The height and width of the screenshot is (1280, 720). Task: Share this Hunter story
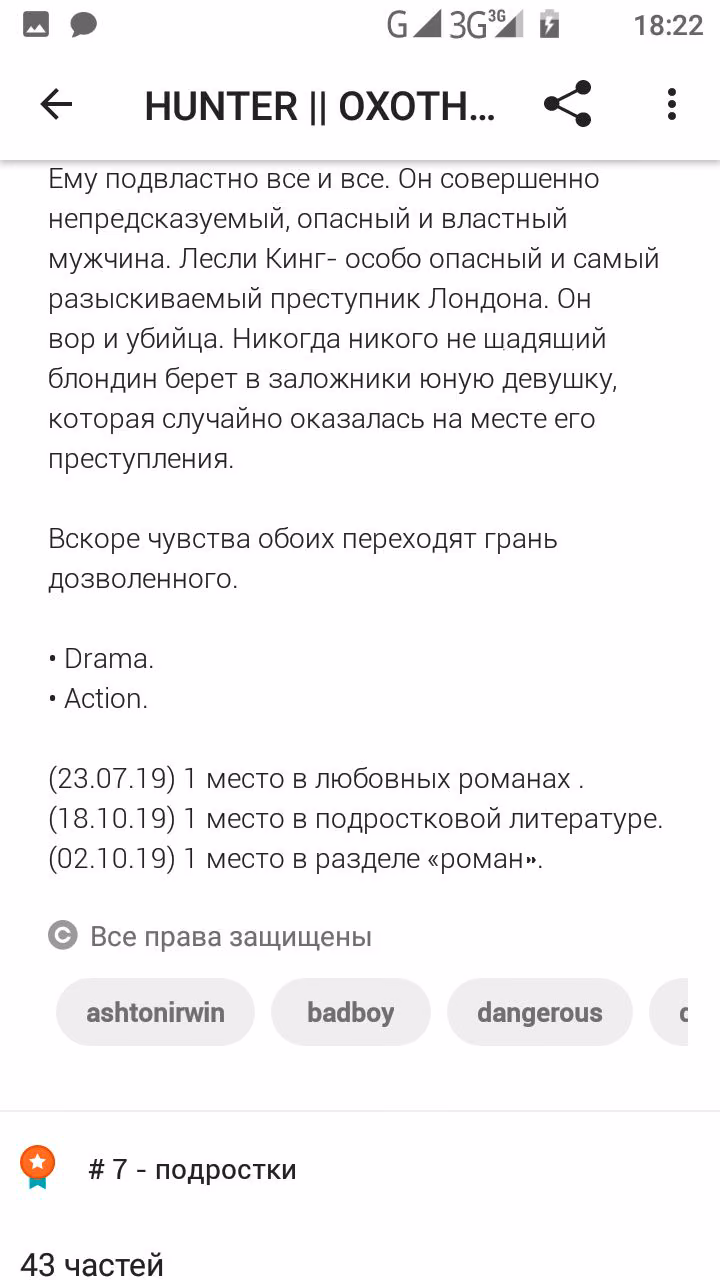(x=567, y=104)
